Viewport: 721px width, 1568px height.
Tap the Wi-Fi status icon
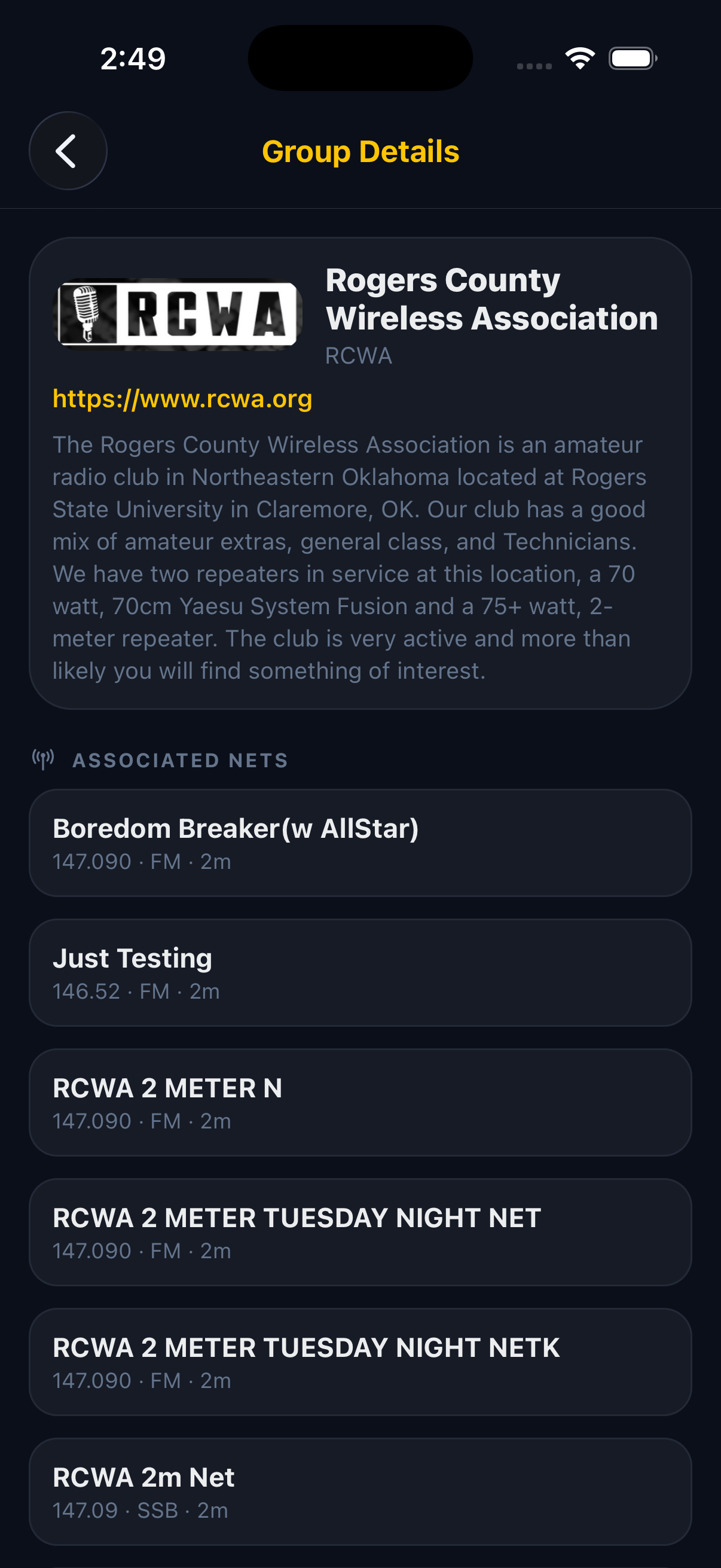(x=581, y=57)
